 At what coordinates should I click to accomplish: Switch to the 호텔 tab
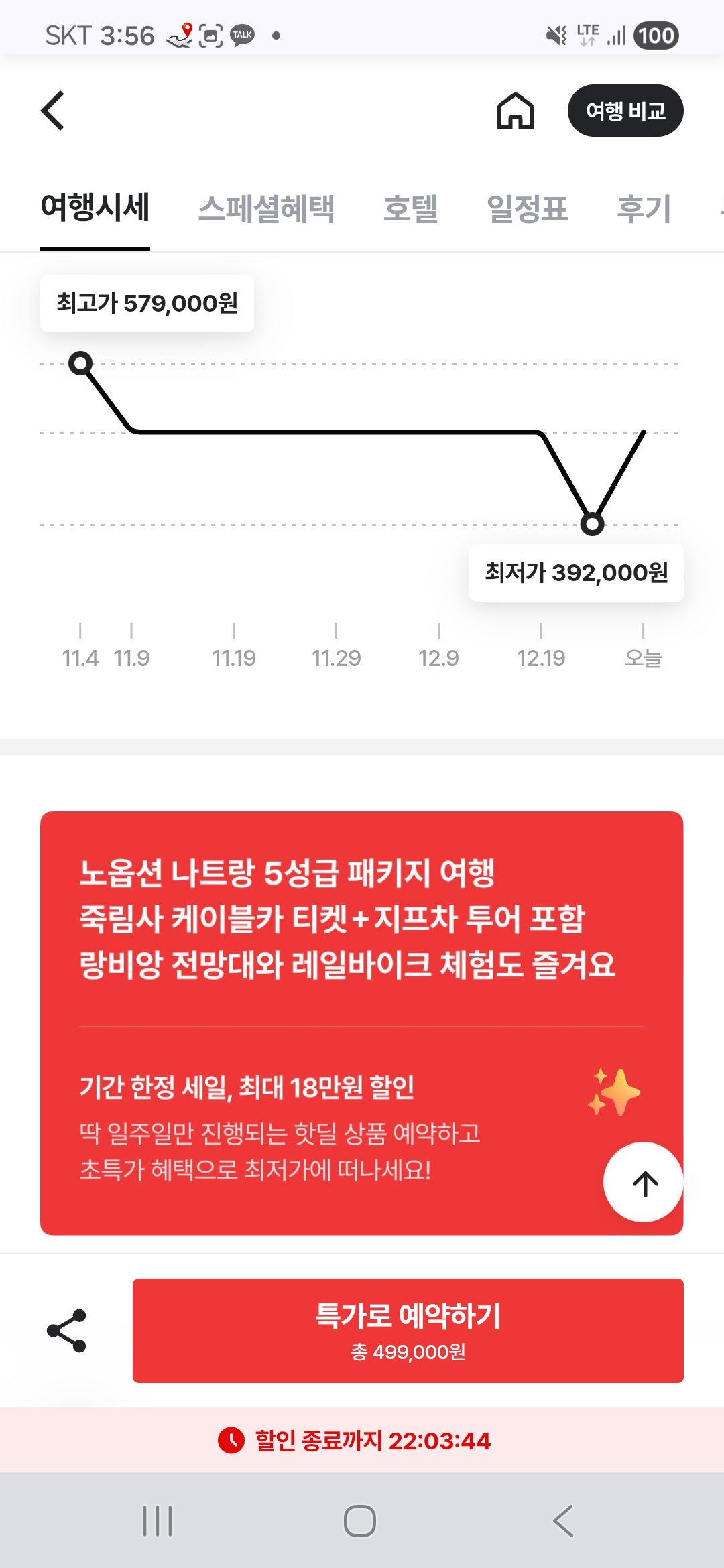click(410, 208)
